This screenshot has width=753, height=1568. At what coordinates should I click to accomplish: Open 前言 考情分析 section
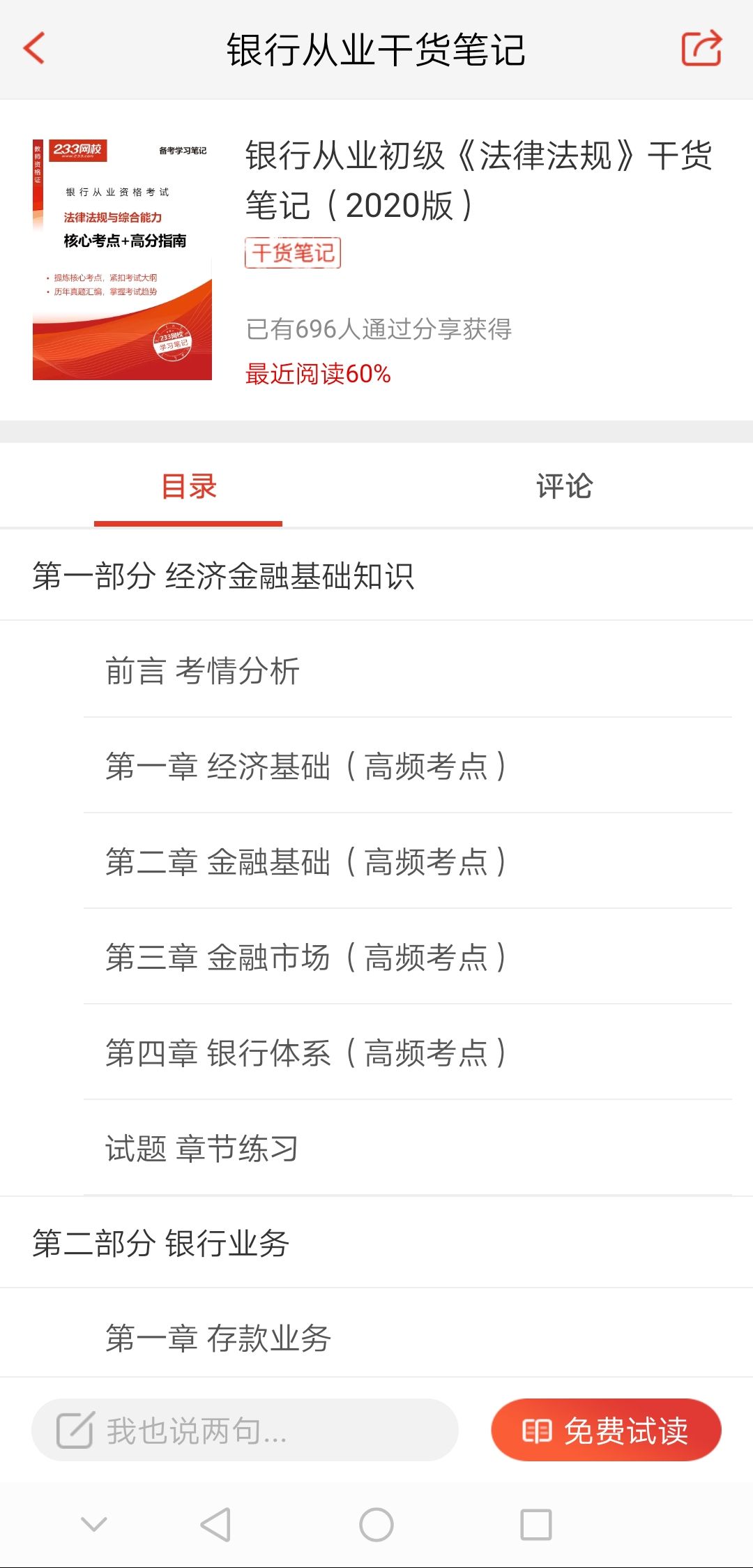coord(202,671)
